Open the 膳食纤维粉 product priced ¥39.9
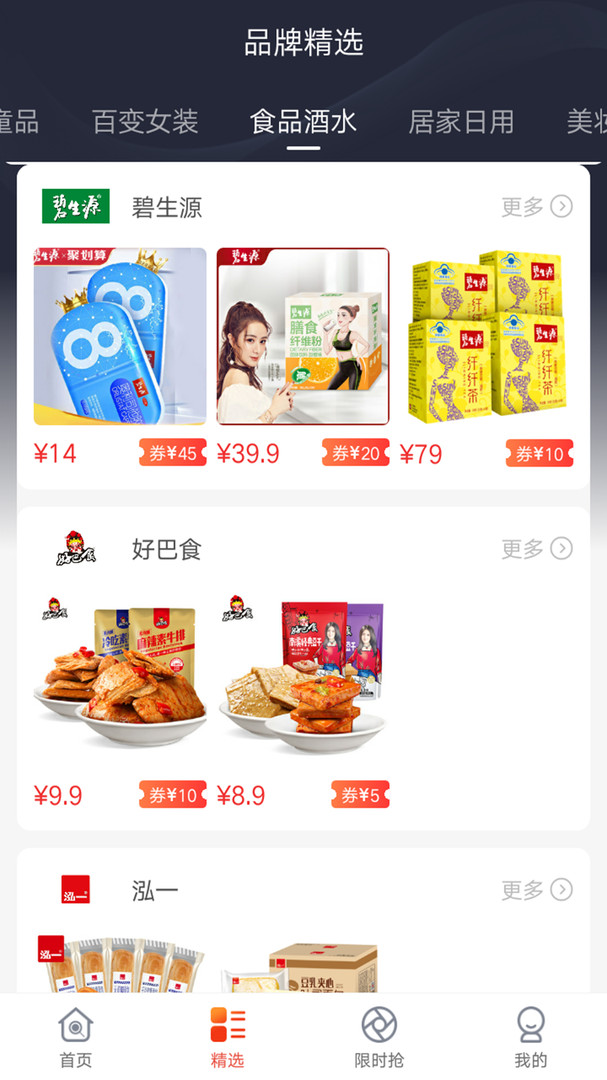Image resolution: width=607 pixels, height=1080 pixels. click(x=303, y=337)
